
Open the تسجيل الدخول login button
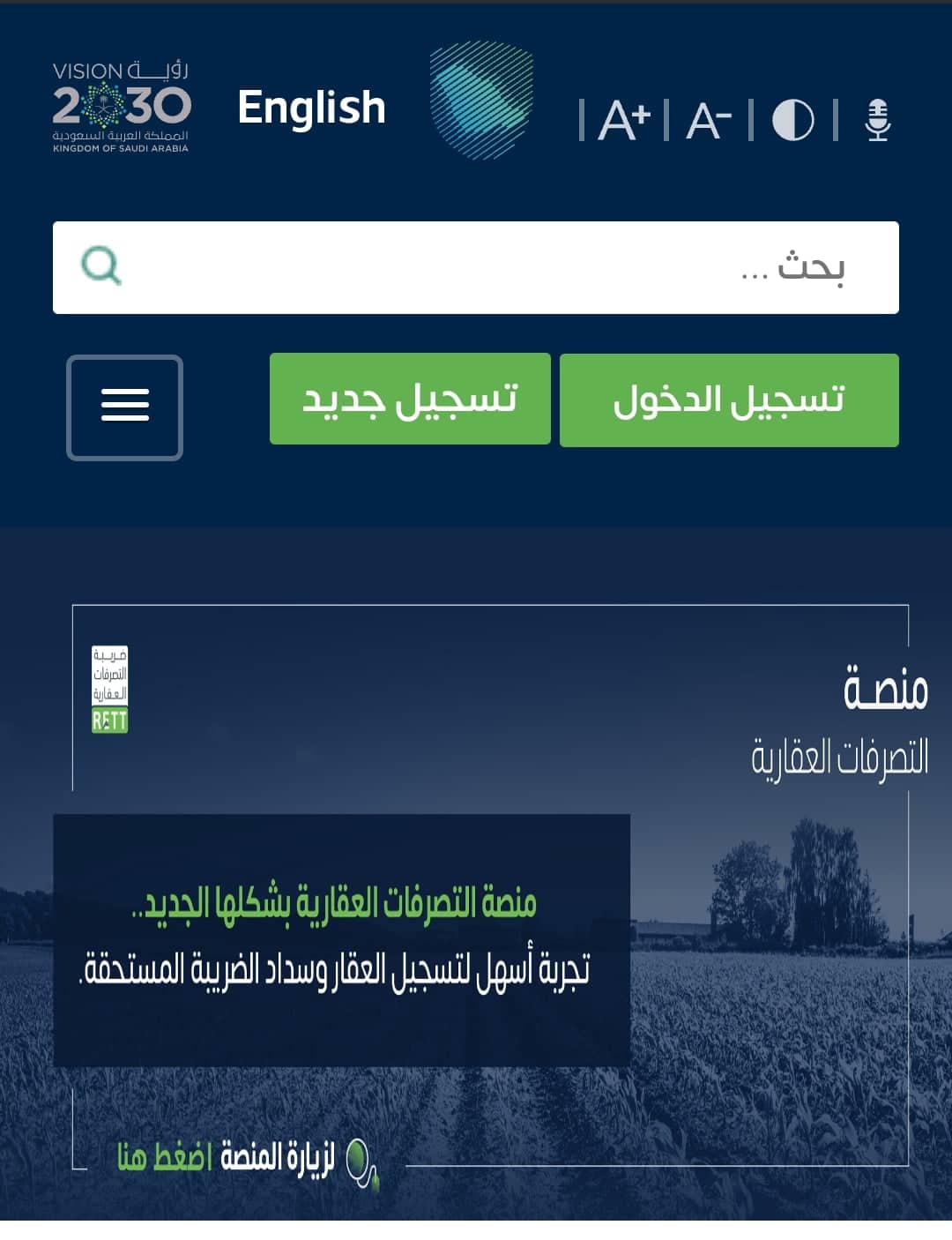(729, 400)
